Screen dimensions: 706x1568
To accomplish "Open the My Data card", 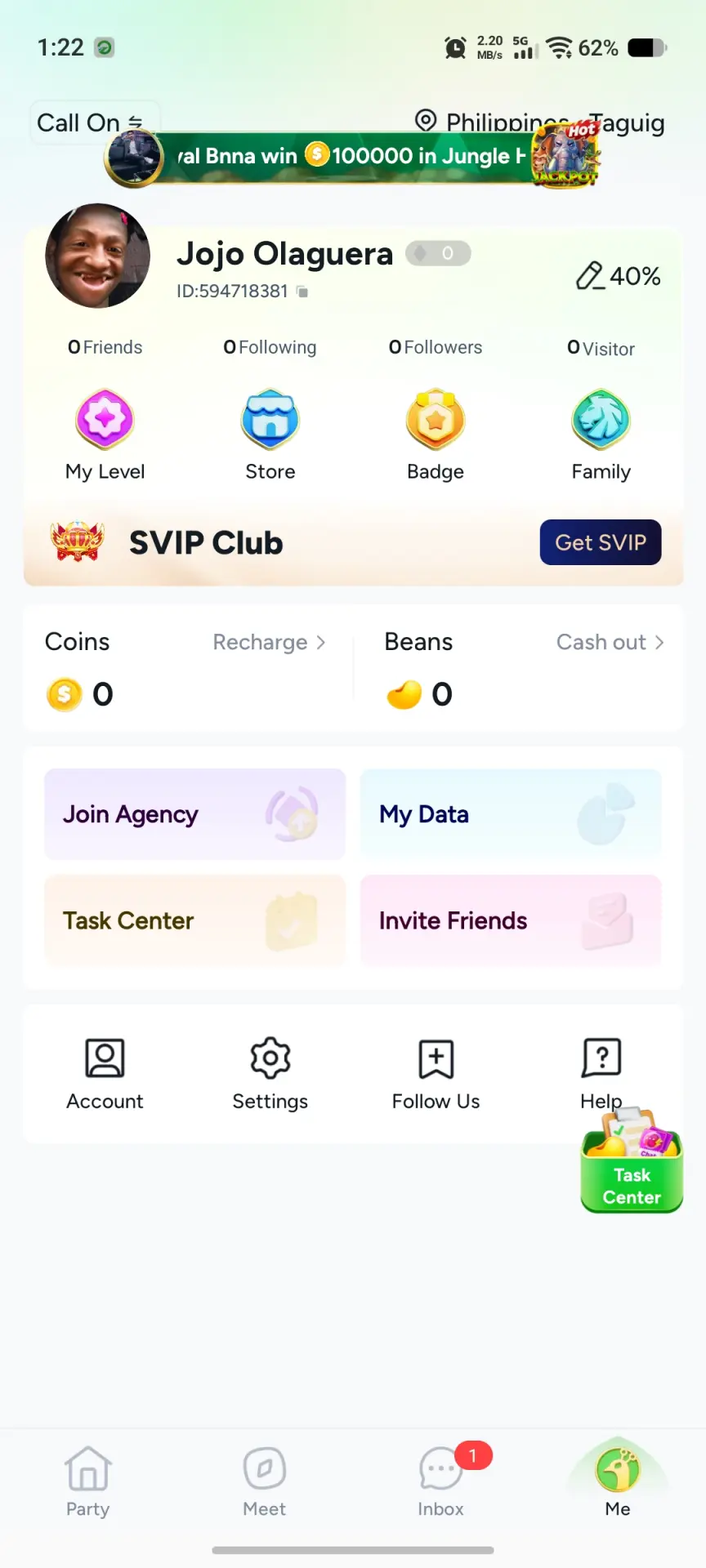I will coord(511,814).
